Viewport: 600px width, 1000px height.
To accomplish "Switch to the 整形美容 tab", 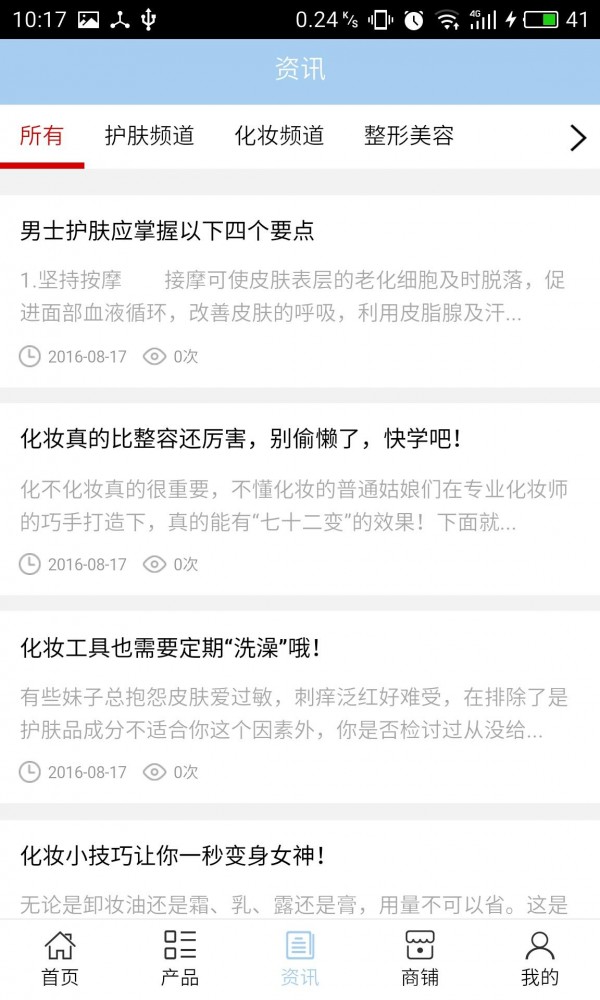I will [409, 137].
